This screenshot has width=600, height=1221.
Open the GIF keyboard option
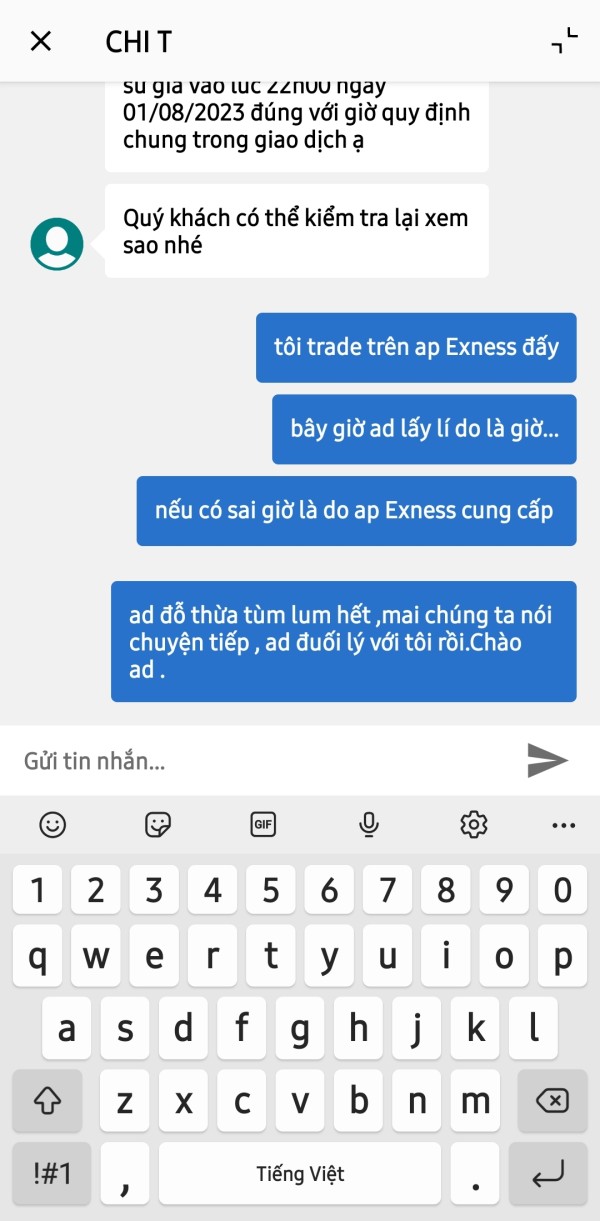pos(263,824)
